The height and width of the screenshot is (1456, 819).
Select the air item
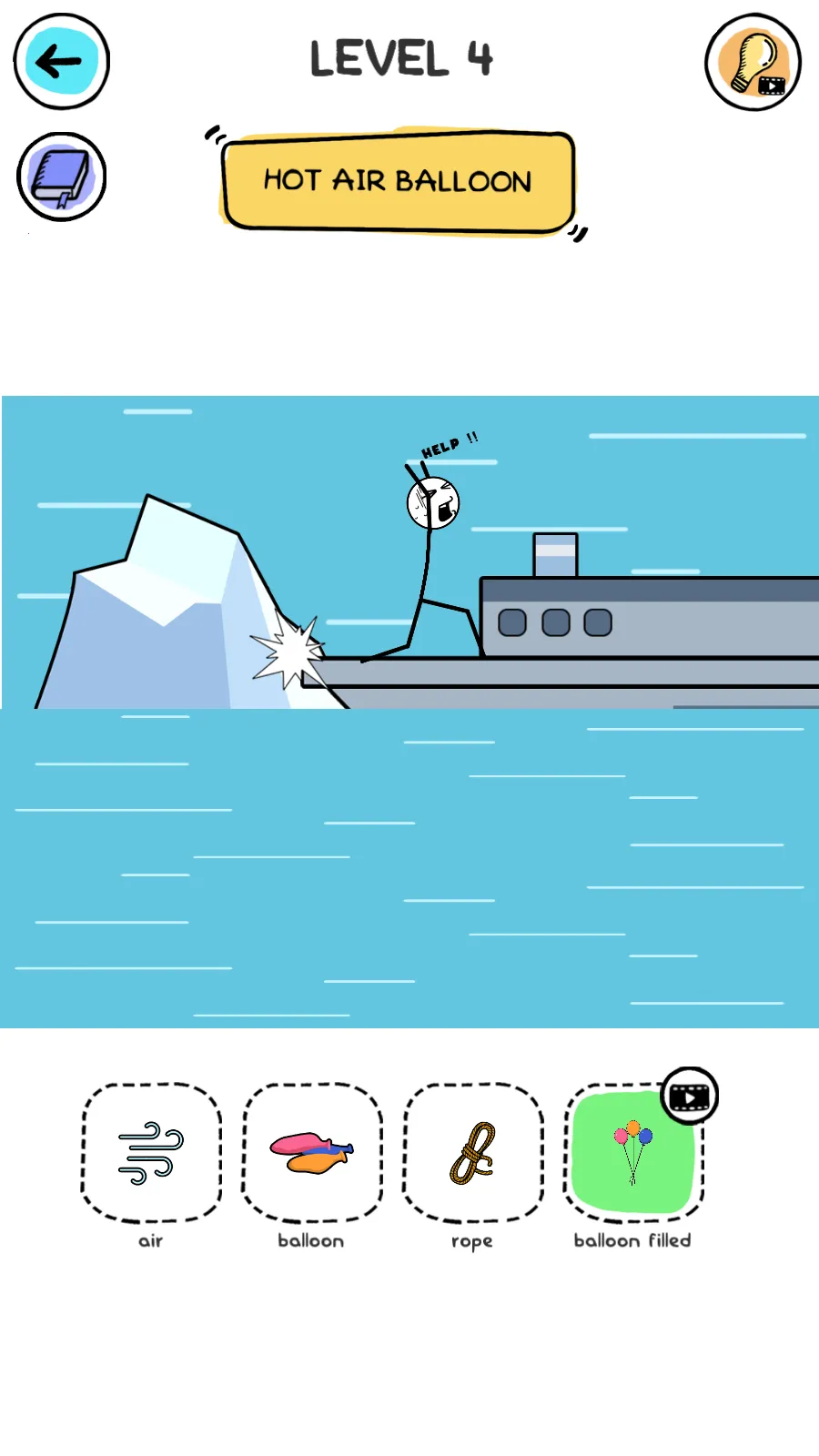click(151, 1153)
